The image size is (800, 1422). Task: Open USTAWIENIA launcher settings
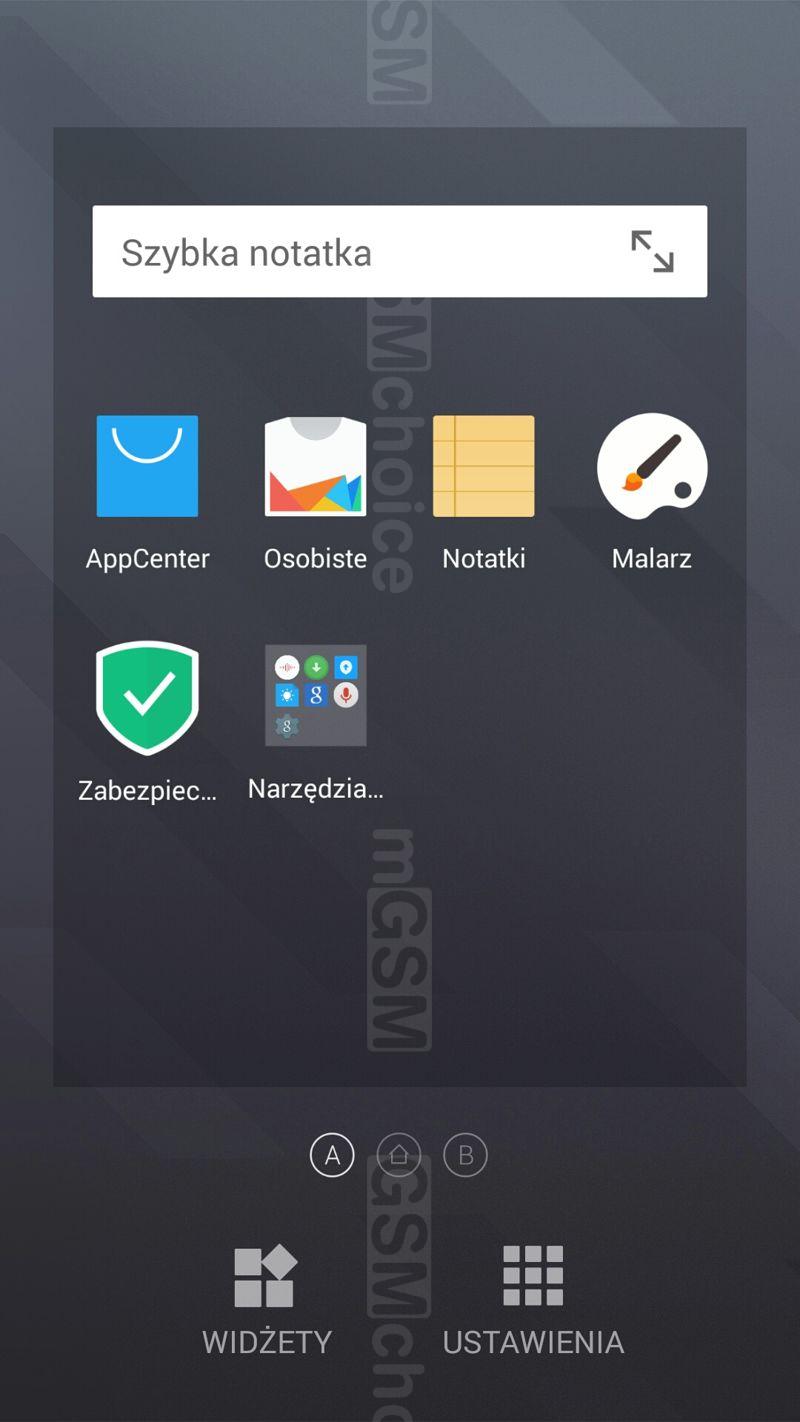(x=533, y=1300)
